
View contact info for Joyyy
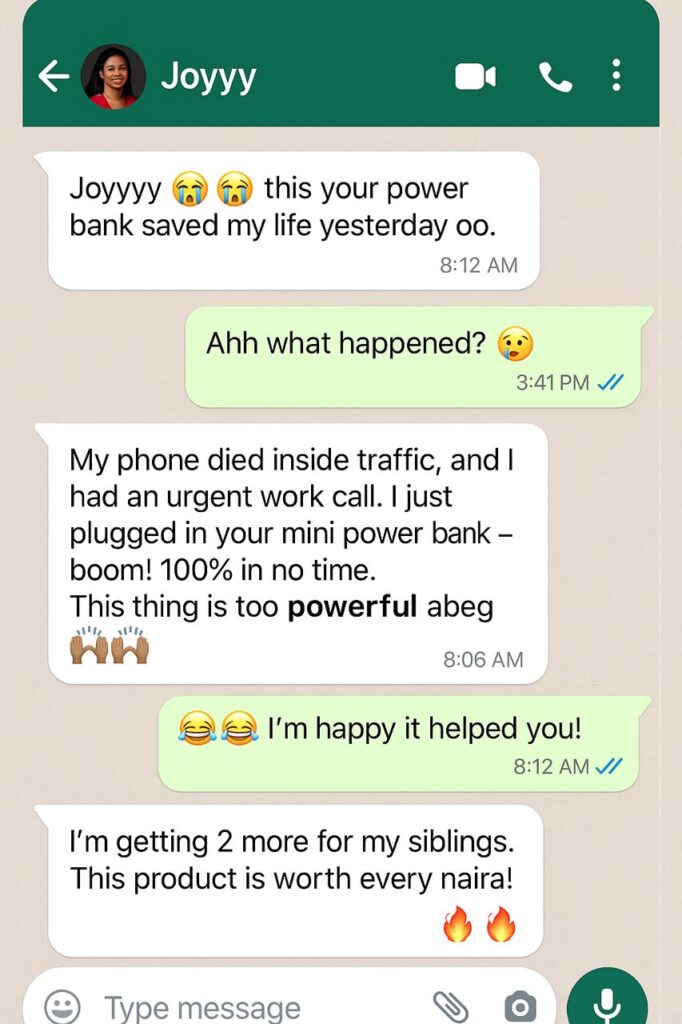coord(209,77)
